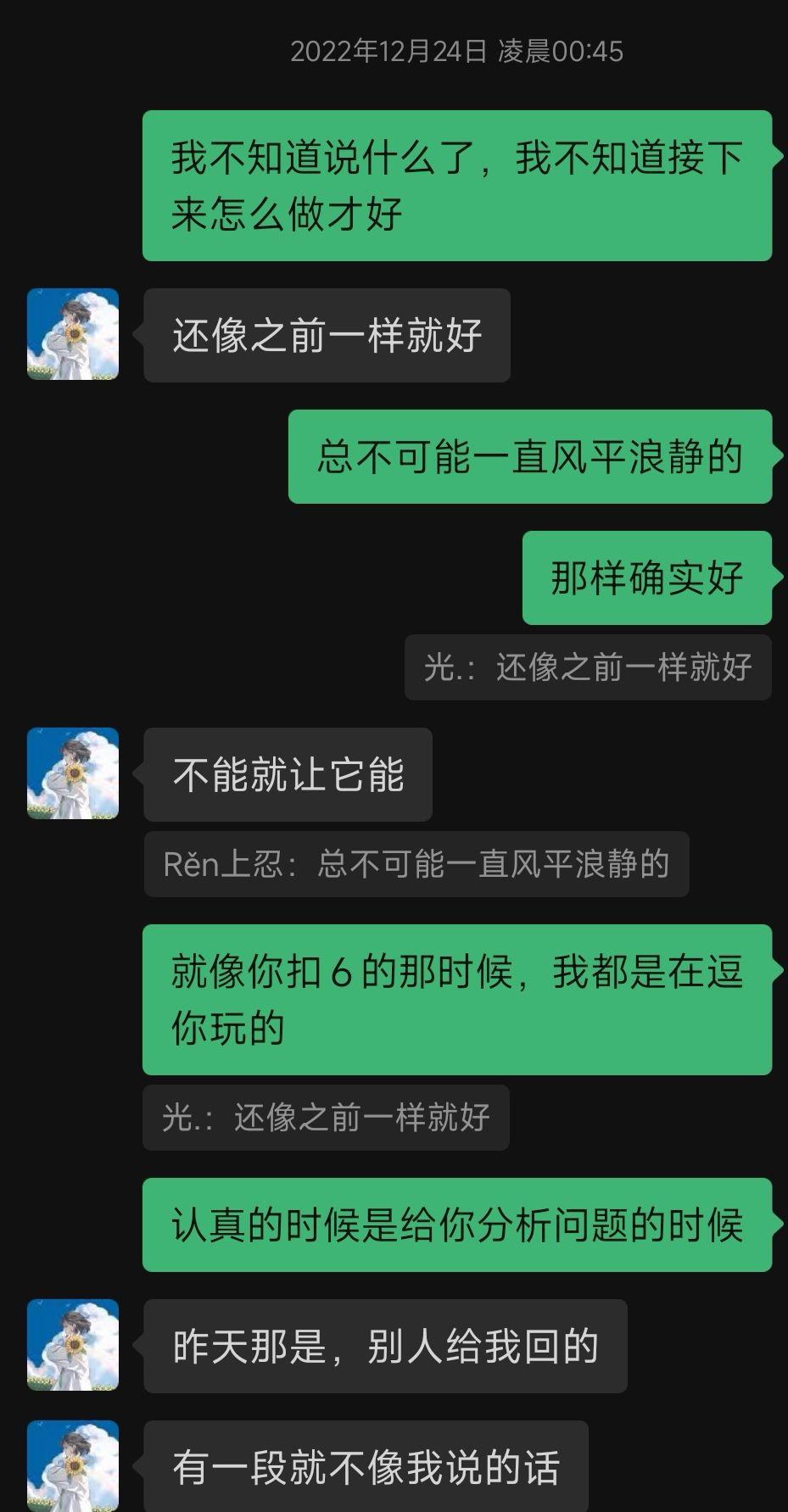Open quoted message from Rěn上忍

click(x=416, y=864)
